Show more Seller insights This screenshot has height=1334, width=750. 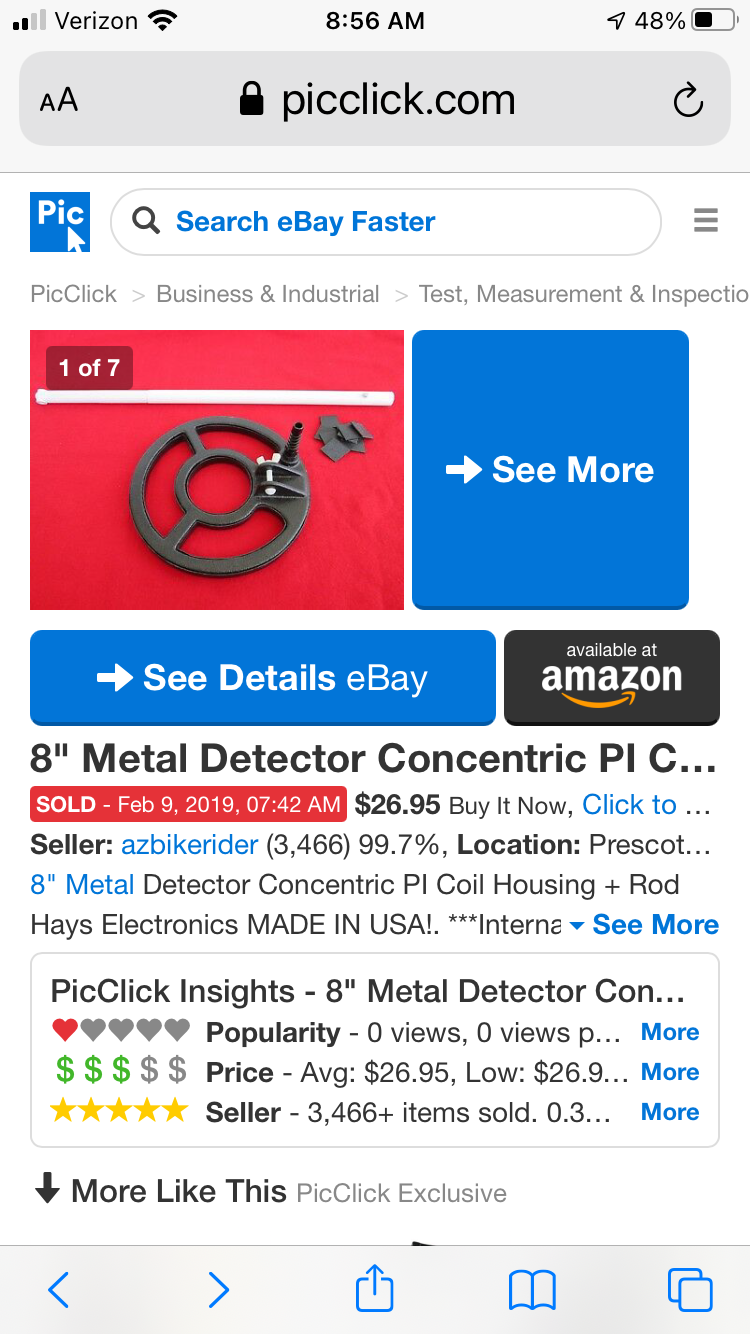670,1112
